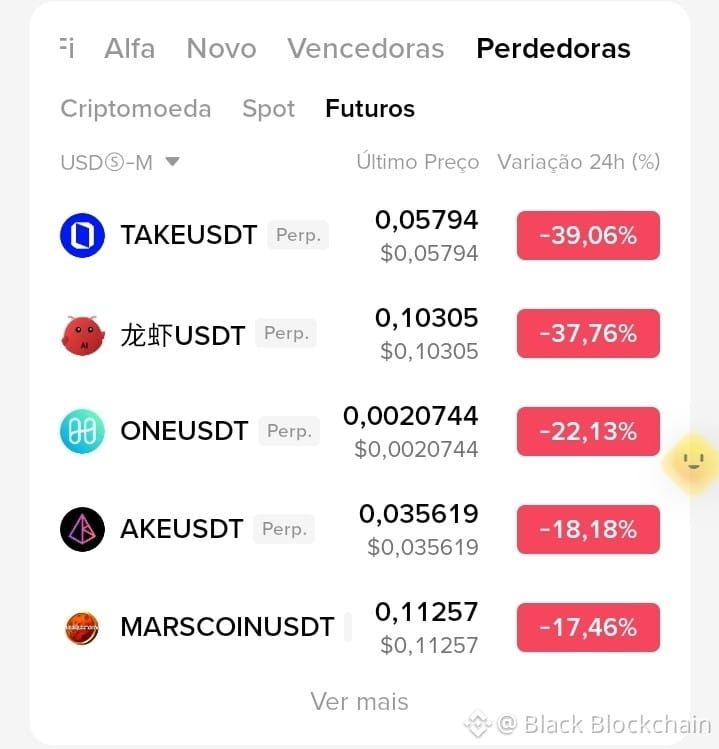
Task: View the ONEUSDT perpetual contract
Action: [x=360, y=431]
